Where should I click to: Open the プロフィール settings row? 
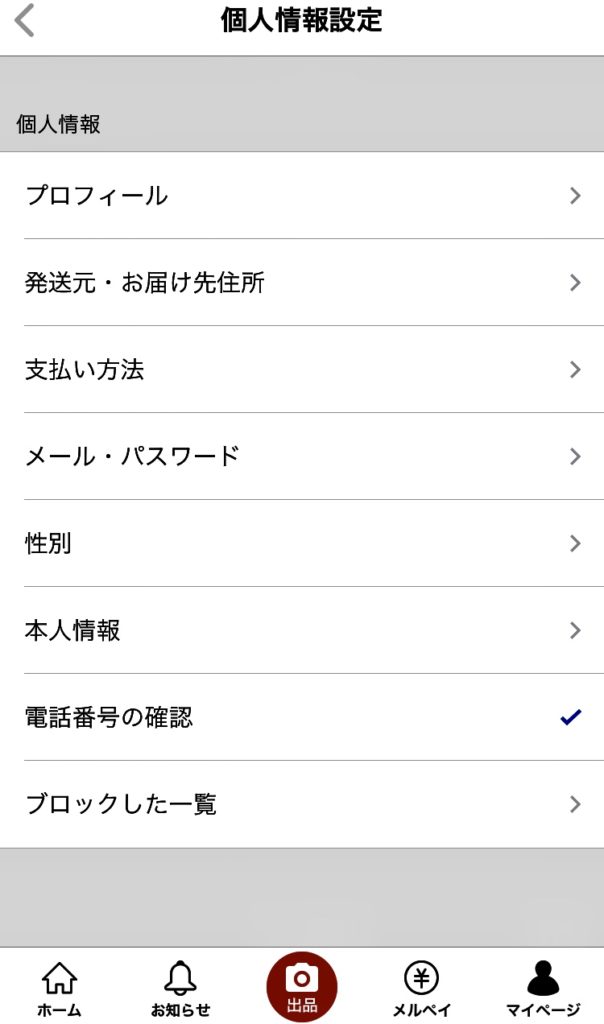[302, 195]
